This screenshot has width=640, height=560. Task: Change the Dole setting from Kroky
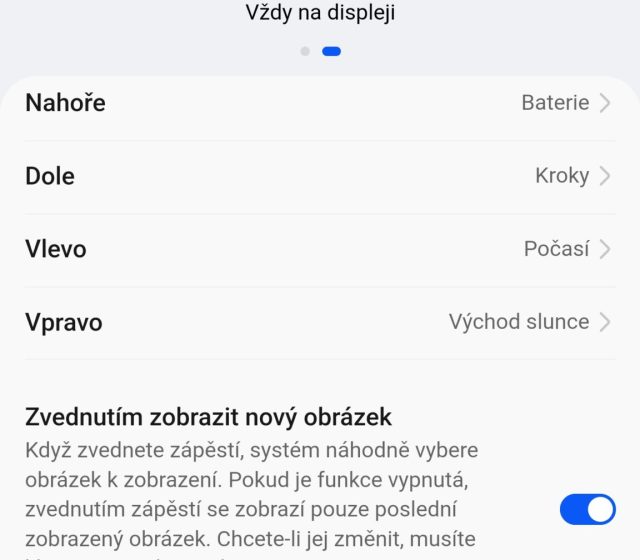click(318, 176)
